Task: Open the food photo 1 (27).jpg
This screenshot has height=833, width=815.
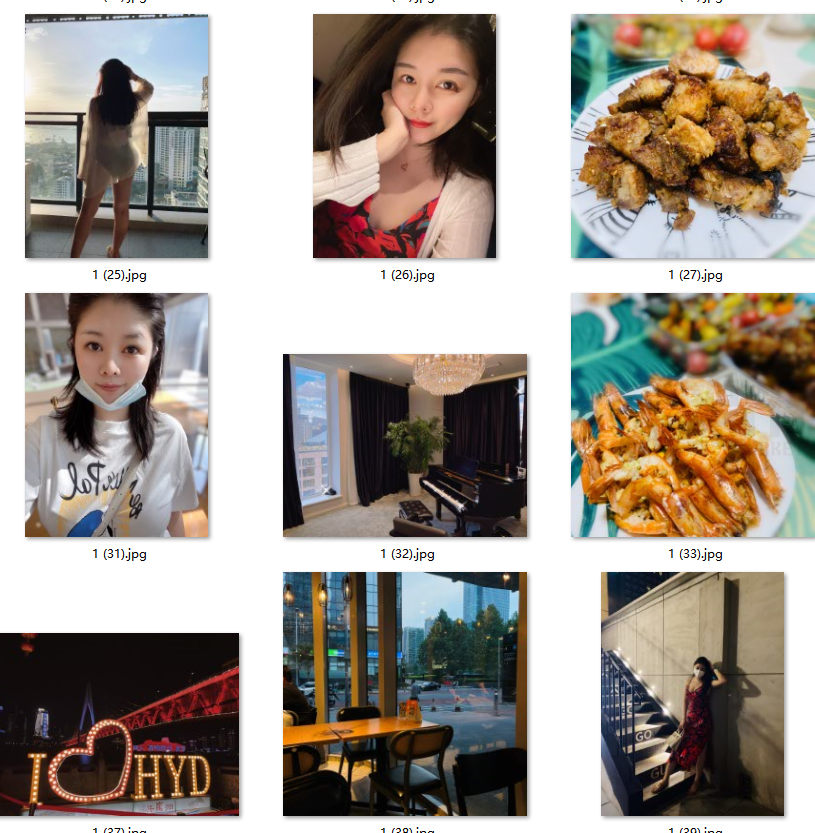Action: point(693,137)
